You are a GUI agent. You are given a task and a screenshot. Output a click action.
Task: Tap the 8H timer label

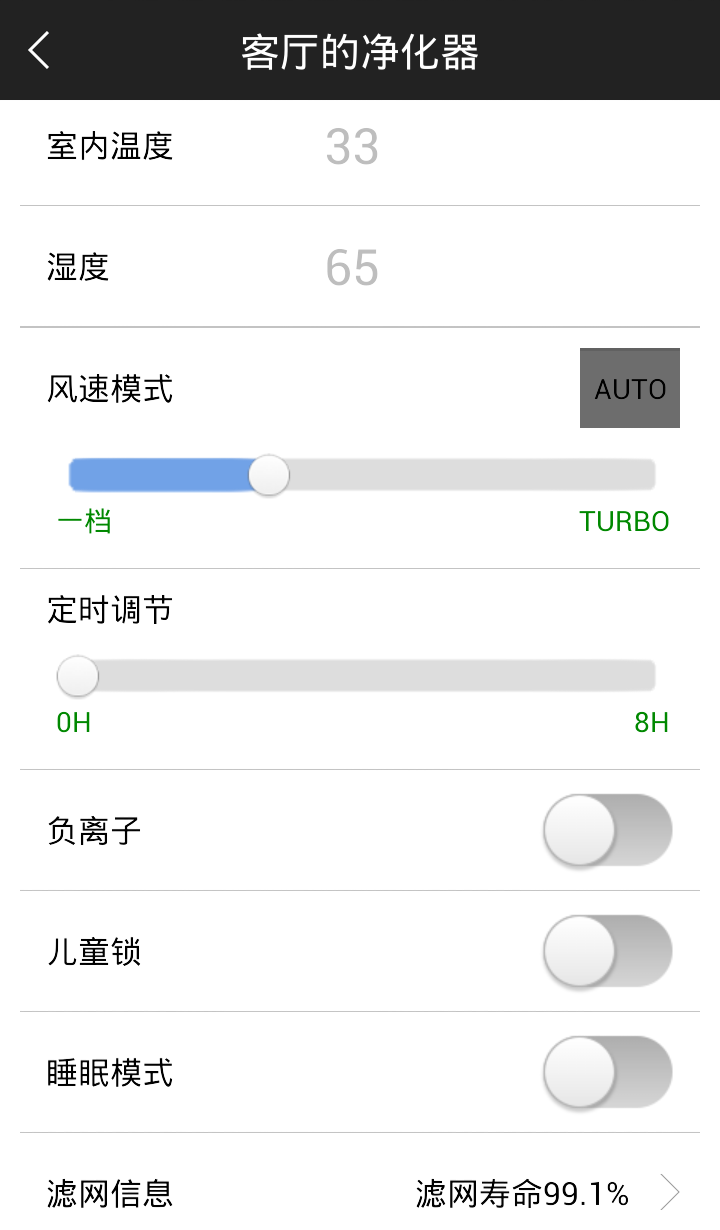[651, 723]
